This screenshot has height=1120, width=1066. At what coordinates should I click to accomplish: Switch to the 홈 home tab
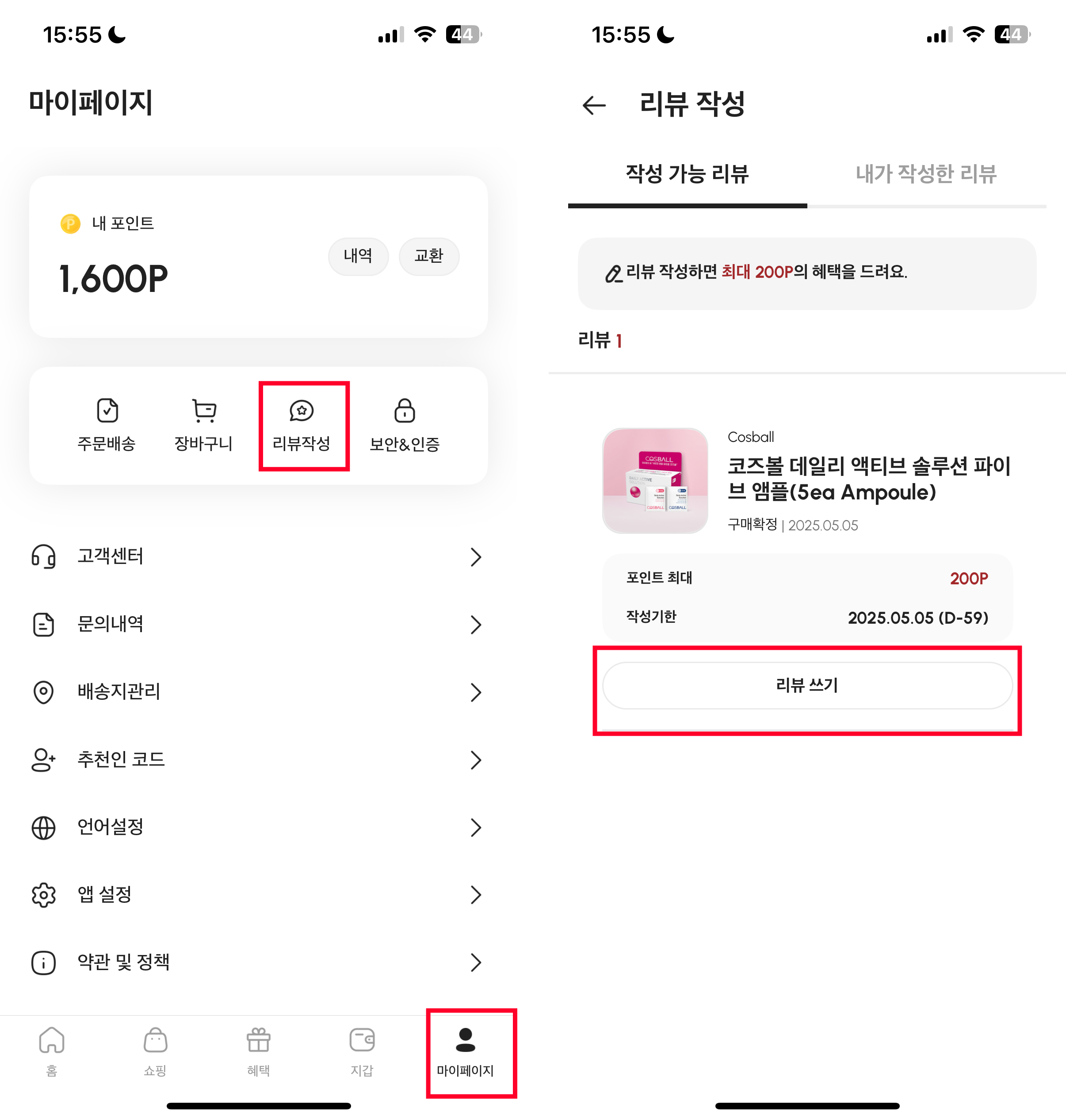point(52,1052)
